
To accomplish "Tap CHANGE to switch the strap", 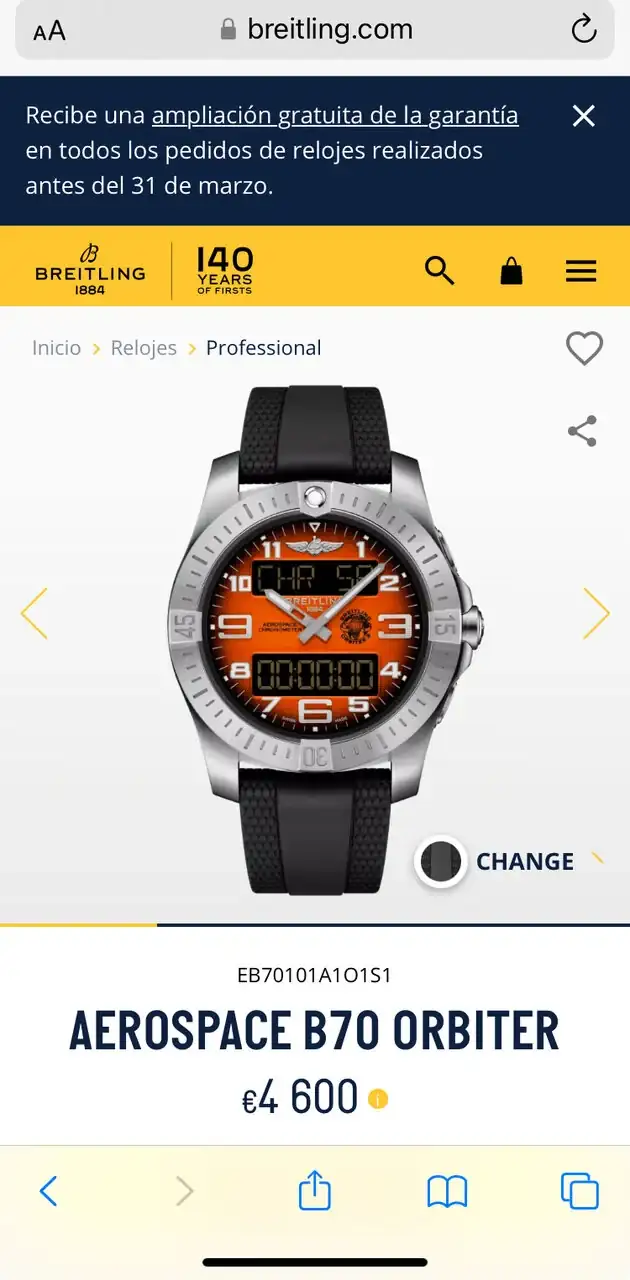I will click(x=524, y=862).
